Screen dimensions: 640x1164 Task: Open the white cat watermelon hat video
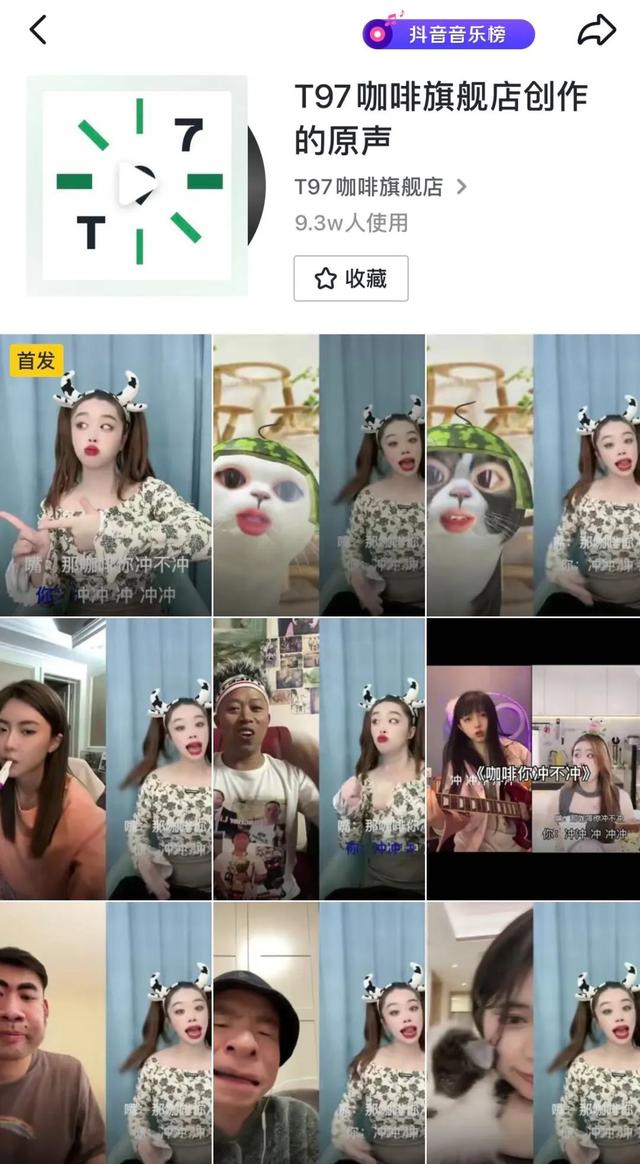[319, 475]
